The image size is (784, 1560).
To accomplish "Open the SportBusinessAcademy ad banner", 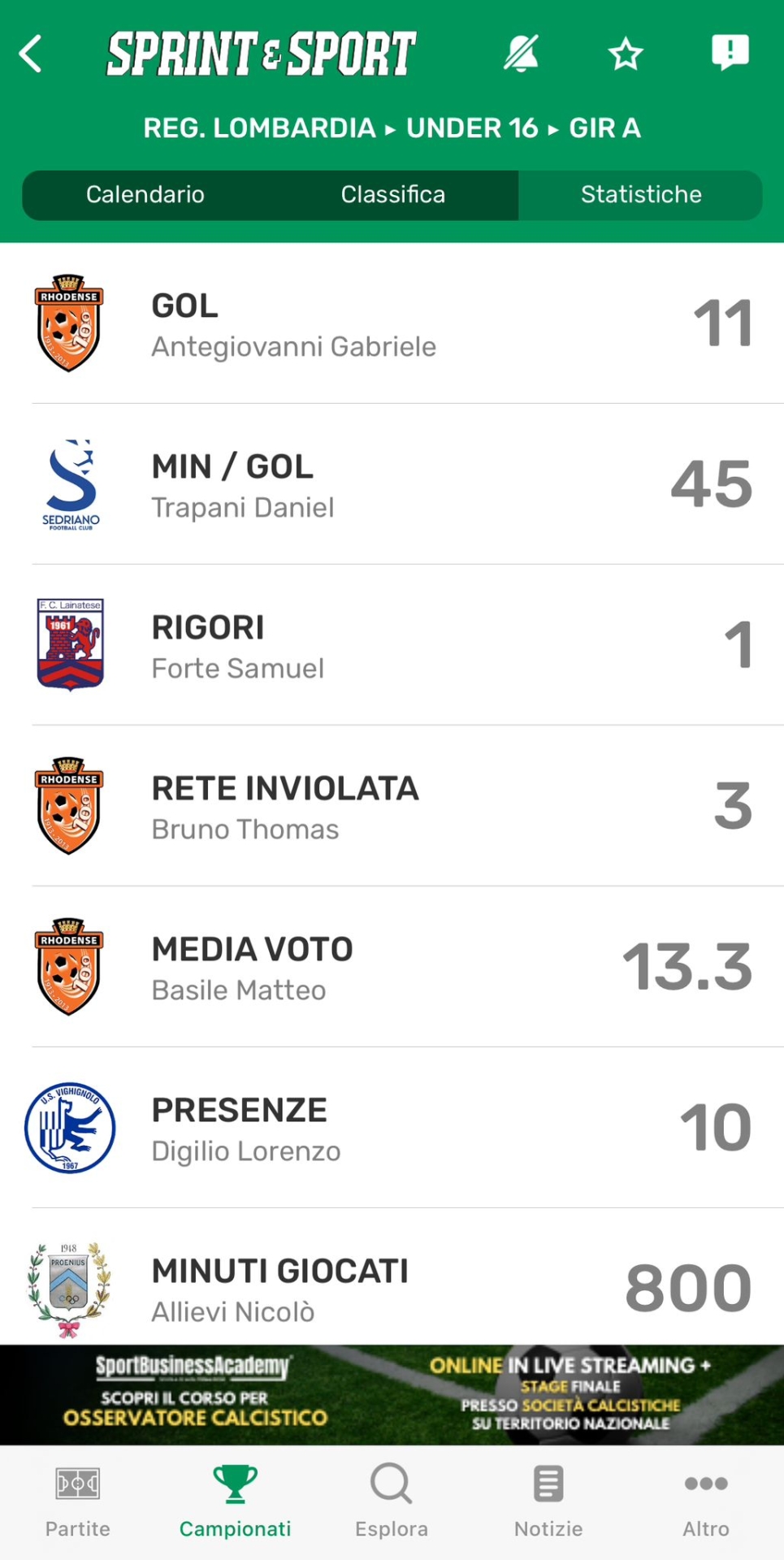I will click(392, 1394).
